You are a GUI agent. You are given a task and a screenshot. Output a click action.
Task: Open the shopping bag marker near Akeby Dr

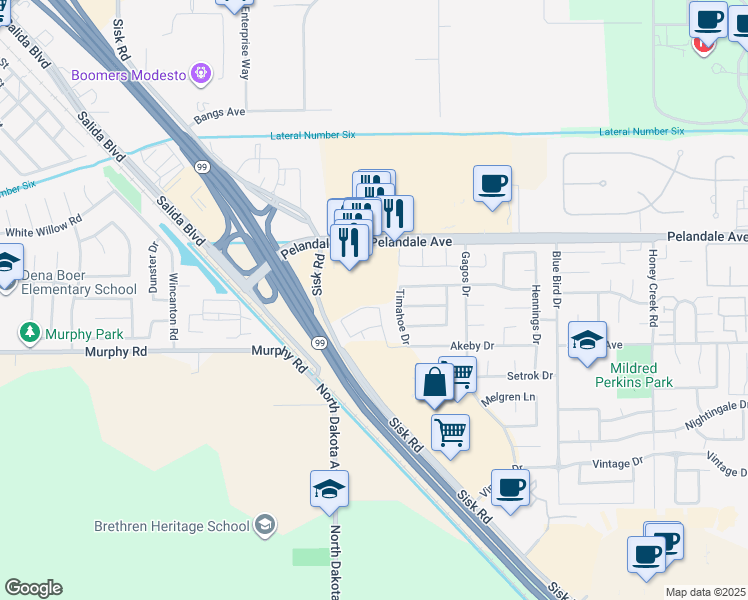(x=435, y=383)
